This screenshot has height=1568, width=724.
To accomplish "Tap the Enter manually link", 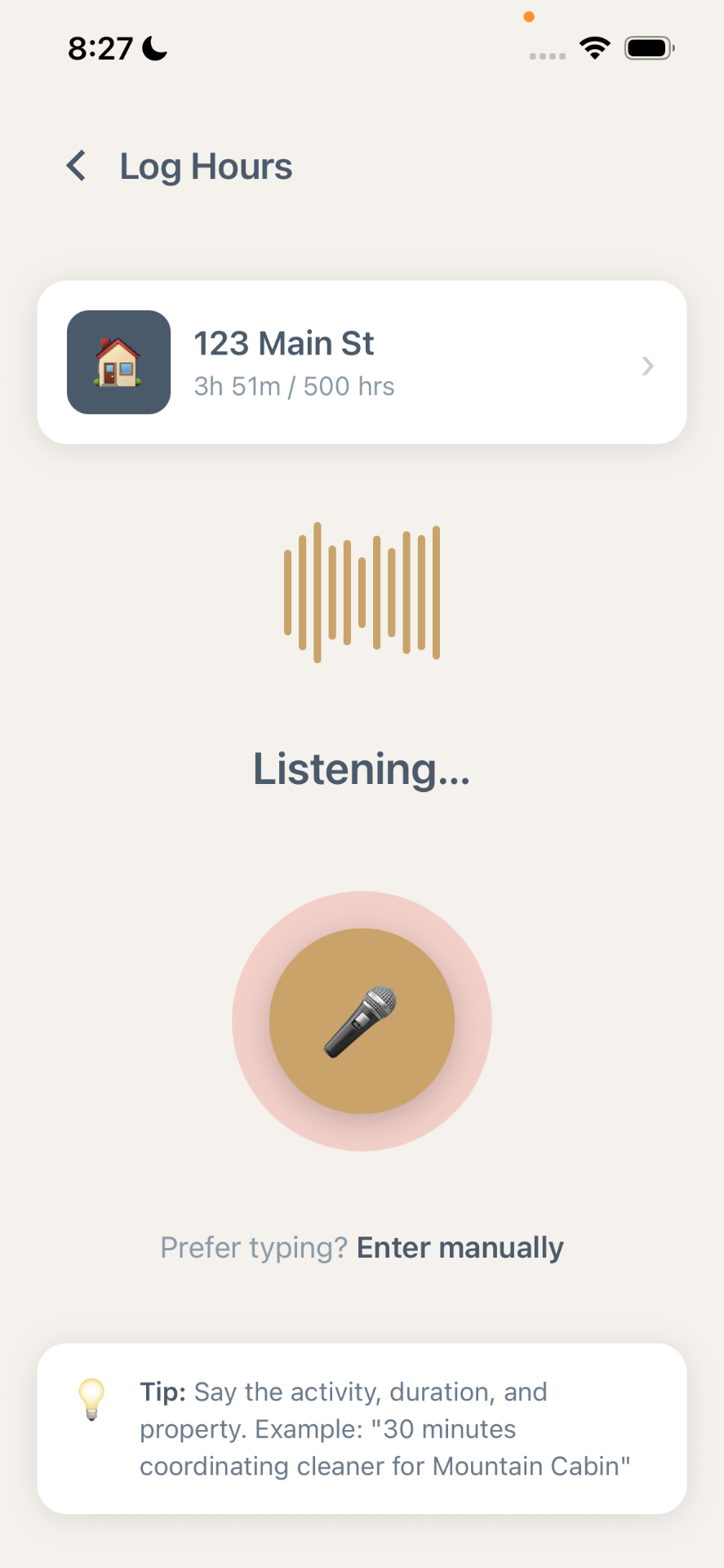I will click(460, 1247).
